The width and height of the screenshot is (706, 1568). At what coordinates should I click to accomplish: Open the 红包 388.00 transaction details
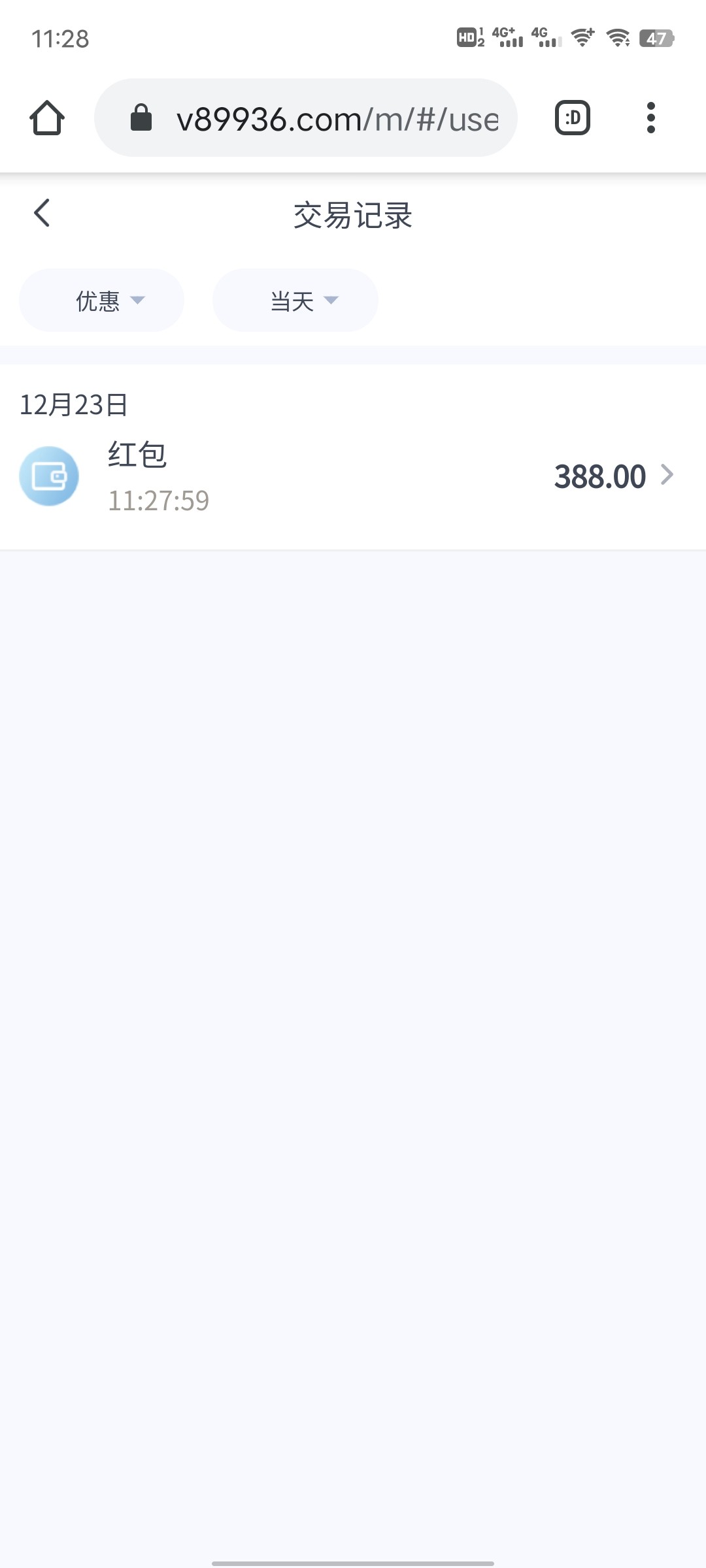(353, 476)
